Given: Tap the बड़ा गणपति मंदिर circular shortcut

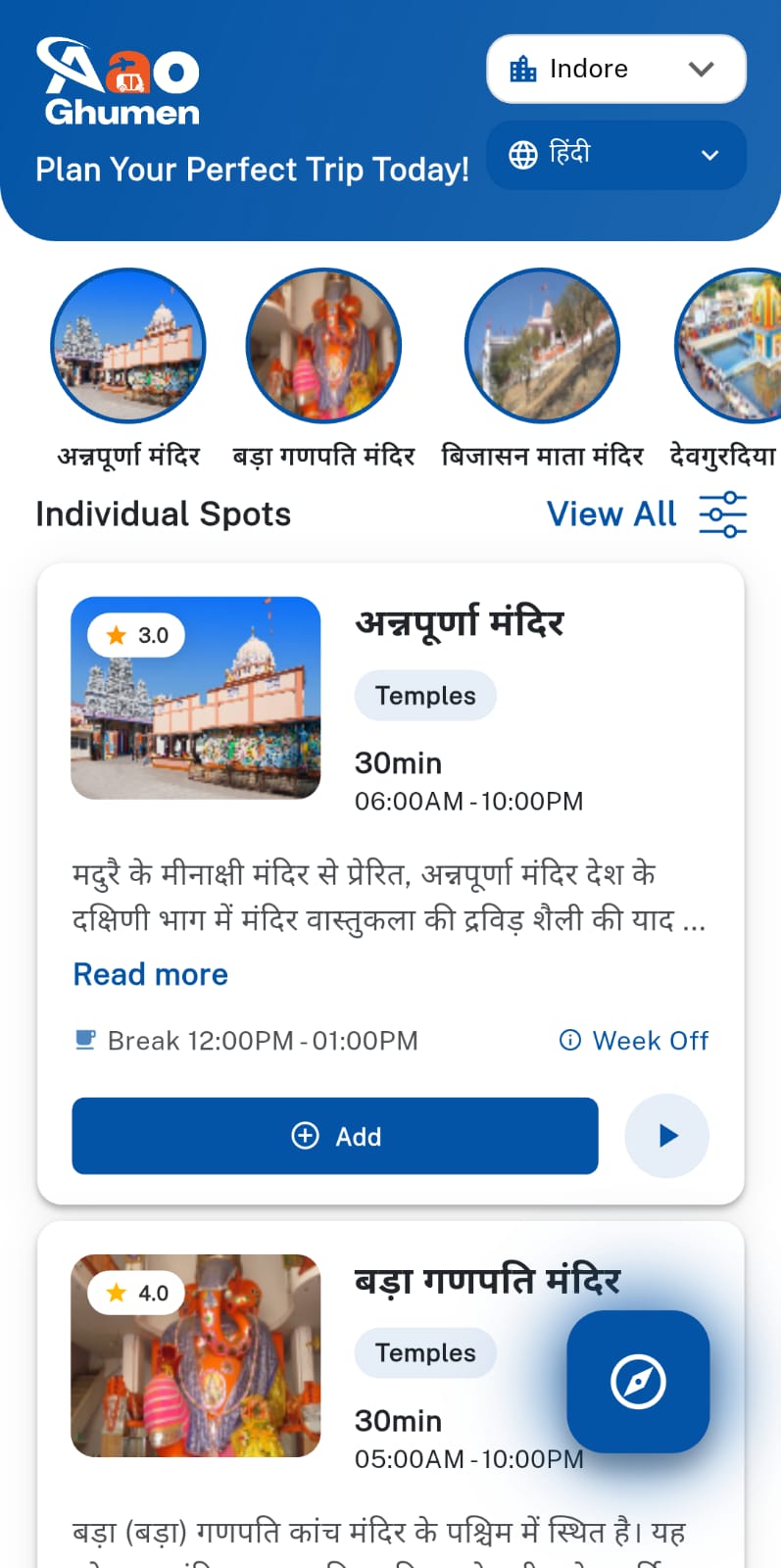Looking at the screenshot, I should pyautogui.click(x=323, y=345).
